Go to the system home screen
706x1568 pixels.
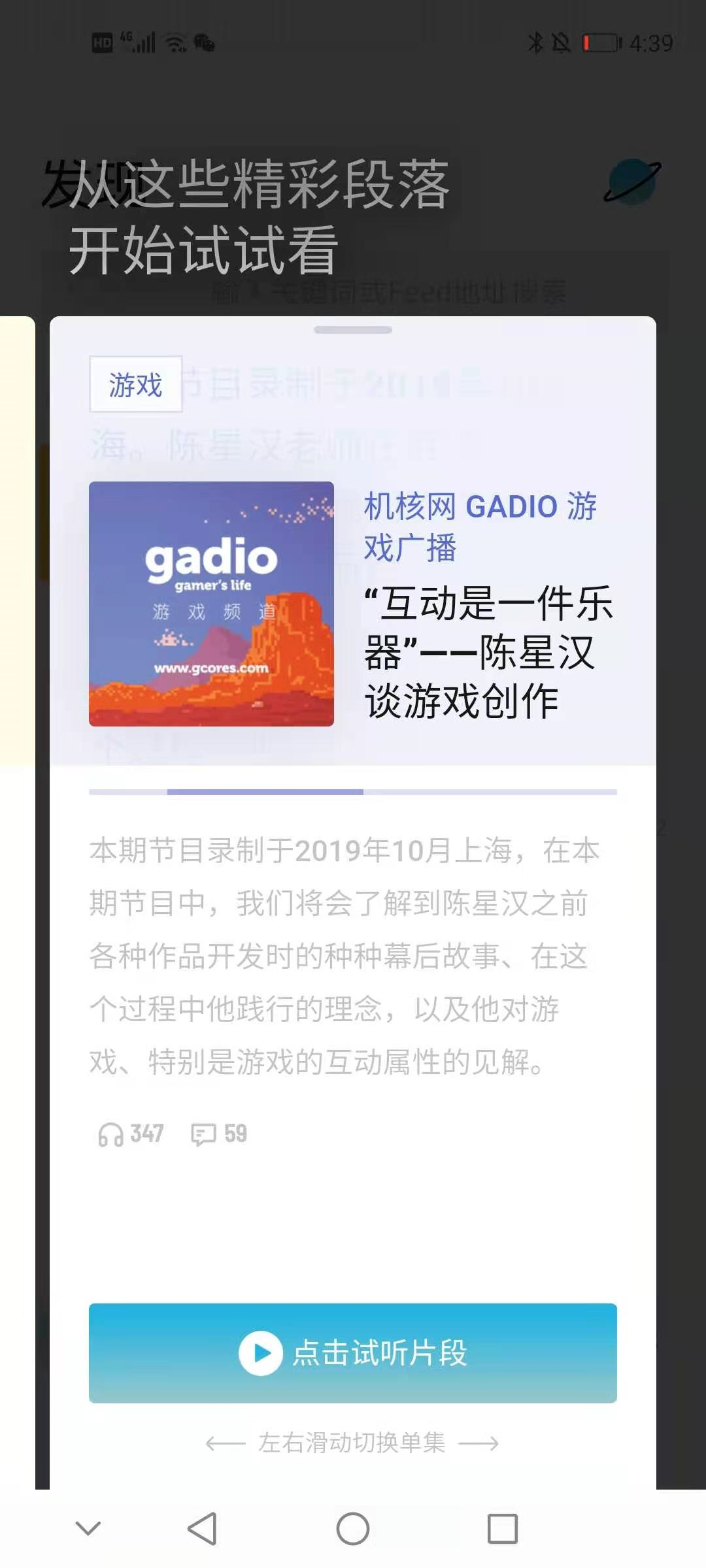(x=353, y=1529)
